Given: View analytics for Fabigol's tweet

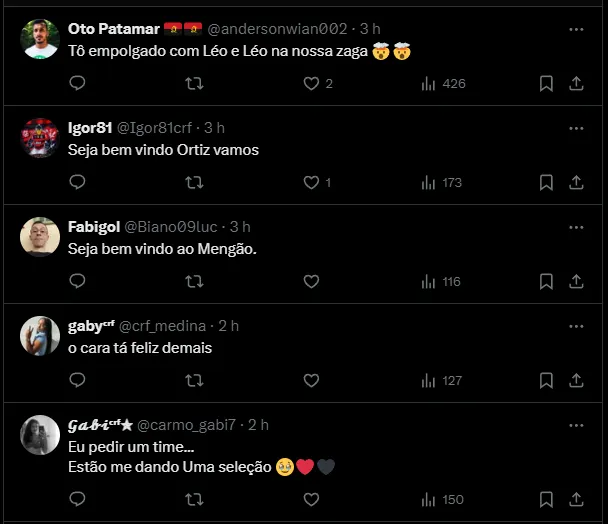Looking at the screenshot, I should (x=440, y=282).
